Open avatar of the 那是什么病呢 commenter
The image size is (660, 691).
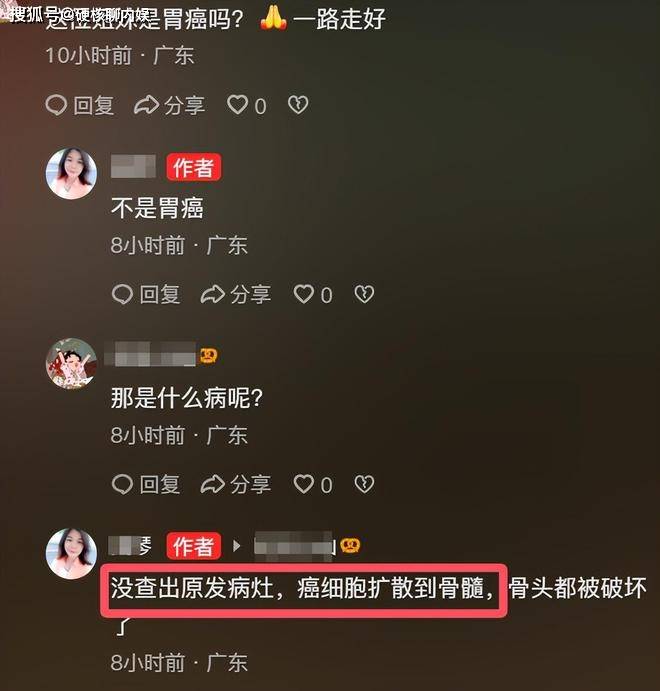[x=72, y=363]
